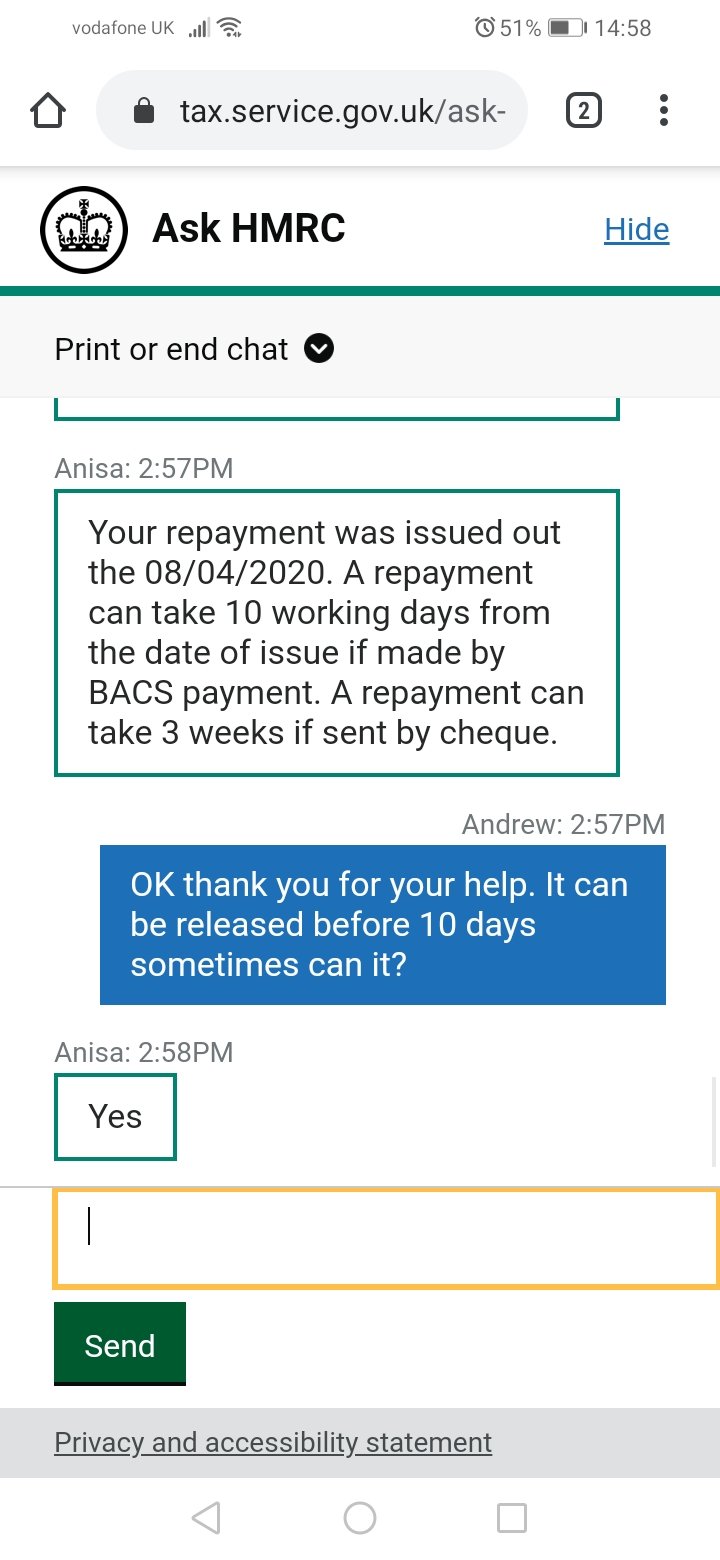Viewport: 720px width, 1560px height.
Task: Open the tab switcher showing 2 tabs
Action: click(x=584, y=111)
